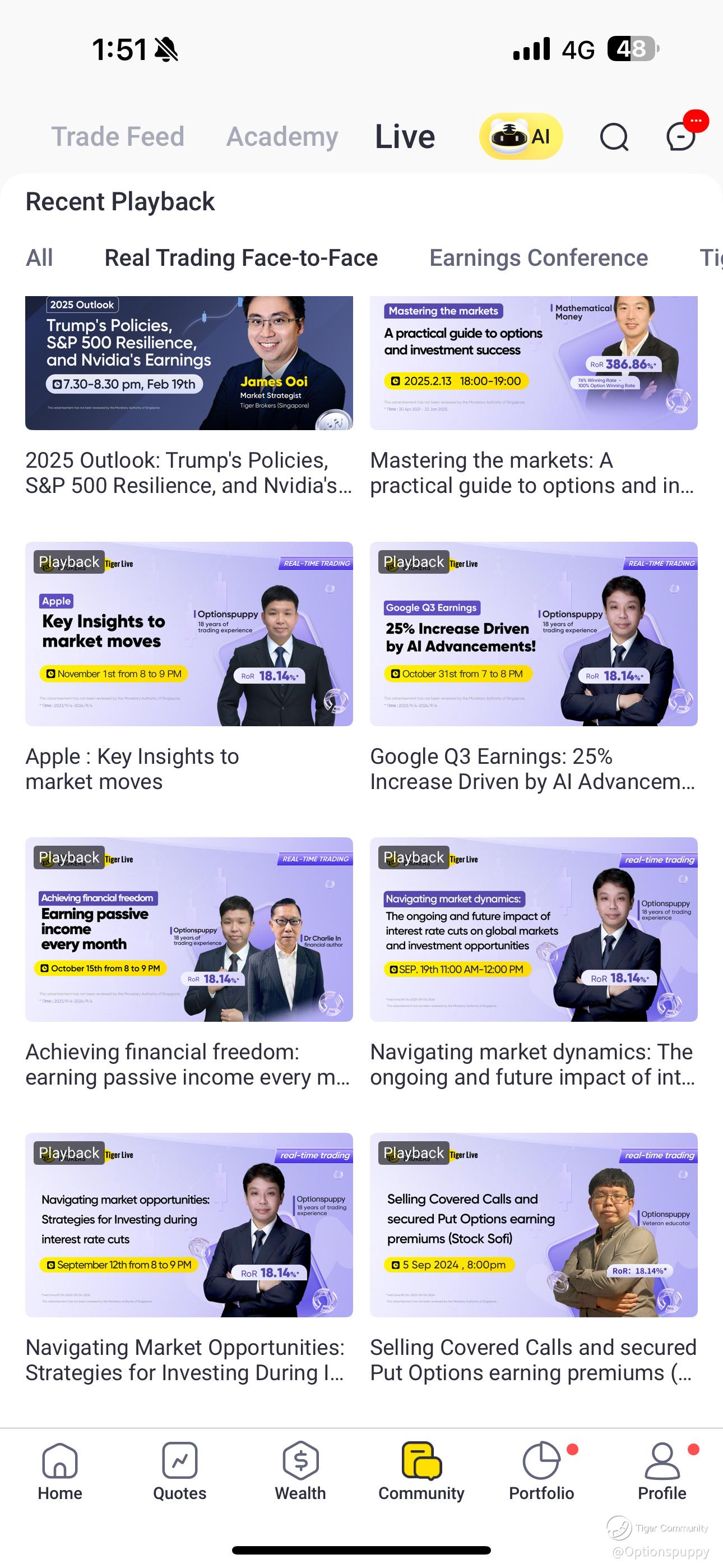Select the Earnings Conference filter
Viewport: 723px width, 1568px height.
(x=538, y=257)
